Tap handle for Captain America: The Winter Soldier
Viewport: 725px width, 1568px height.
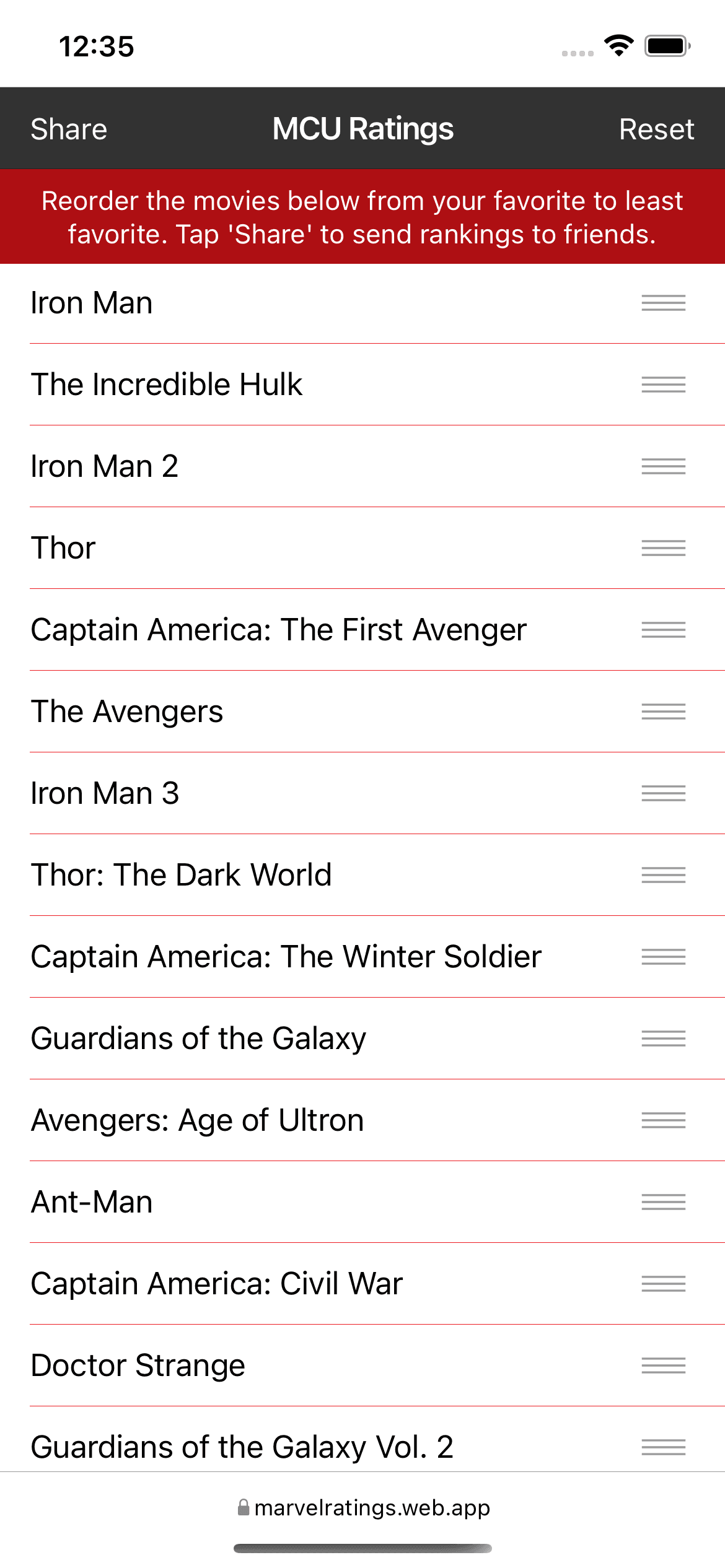coord(663,957)
